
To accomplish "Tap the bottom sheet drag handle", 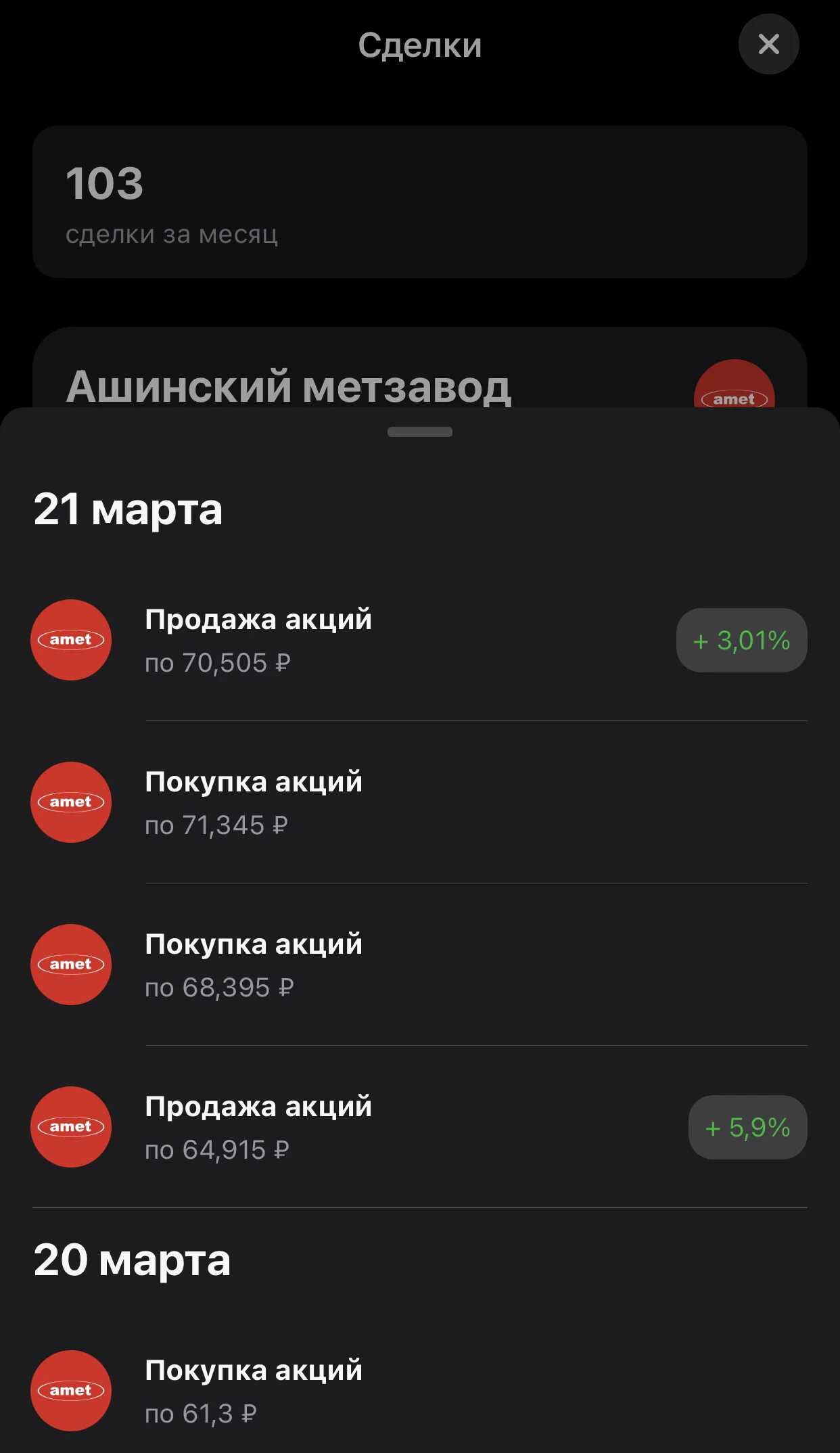I will (x=420, y=432).
